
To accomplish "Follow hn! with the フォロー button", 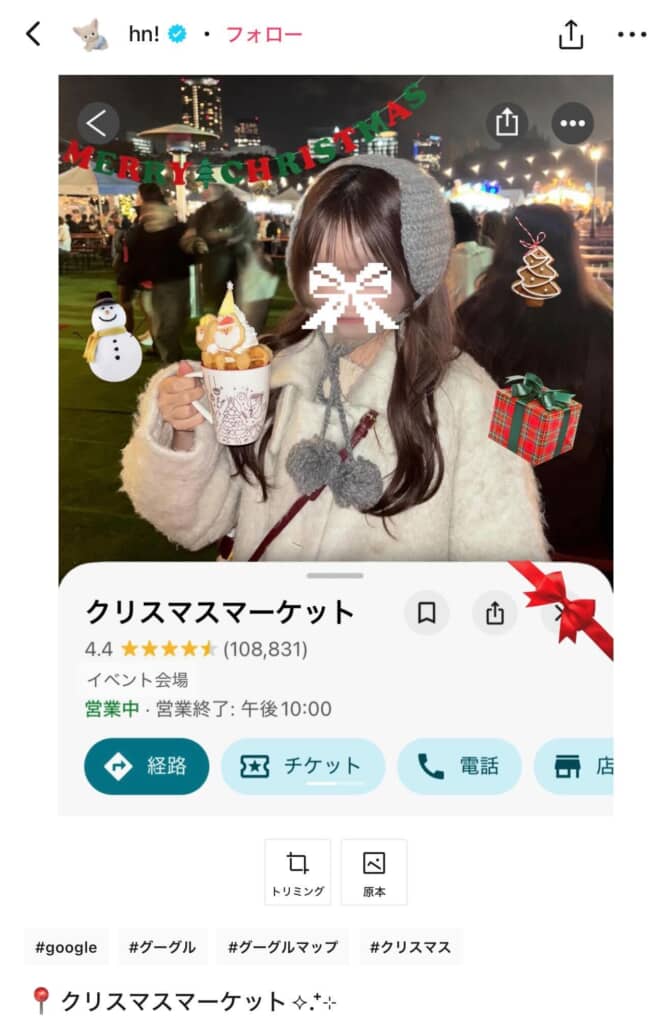I will (x=264, y=35).
